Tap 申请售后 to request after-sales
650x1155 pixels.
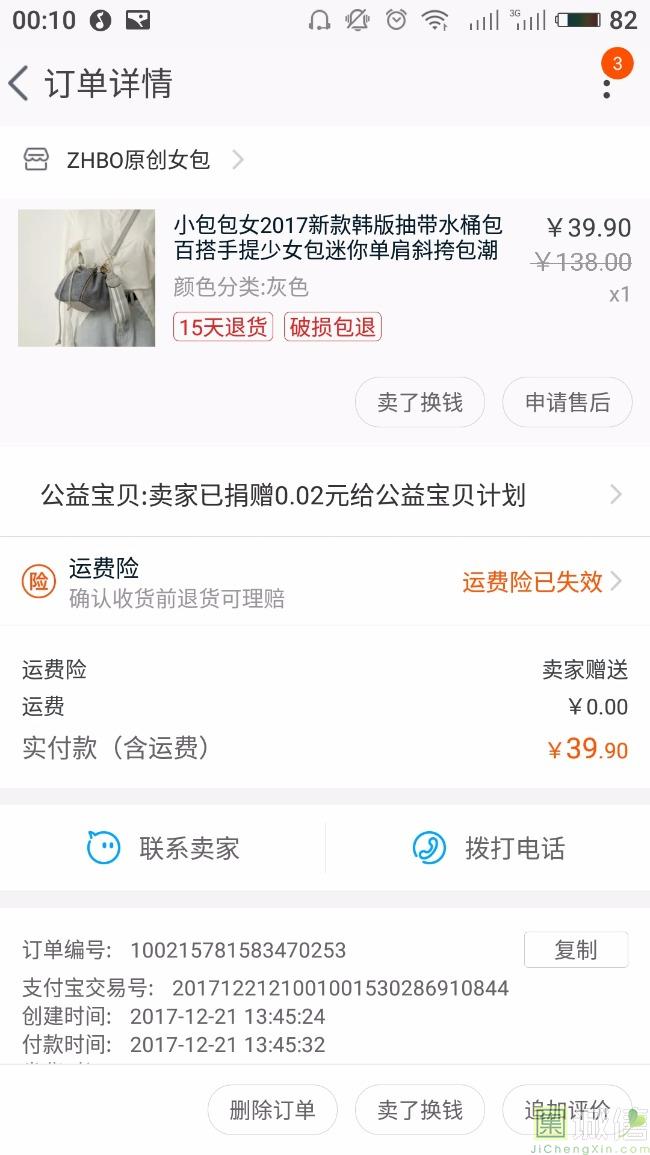tap(567, 402)
